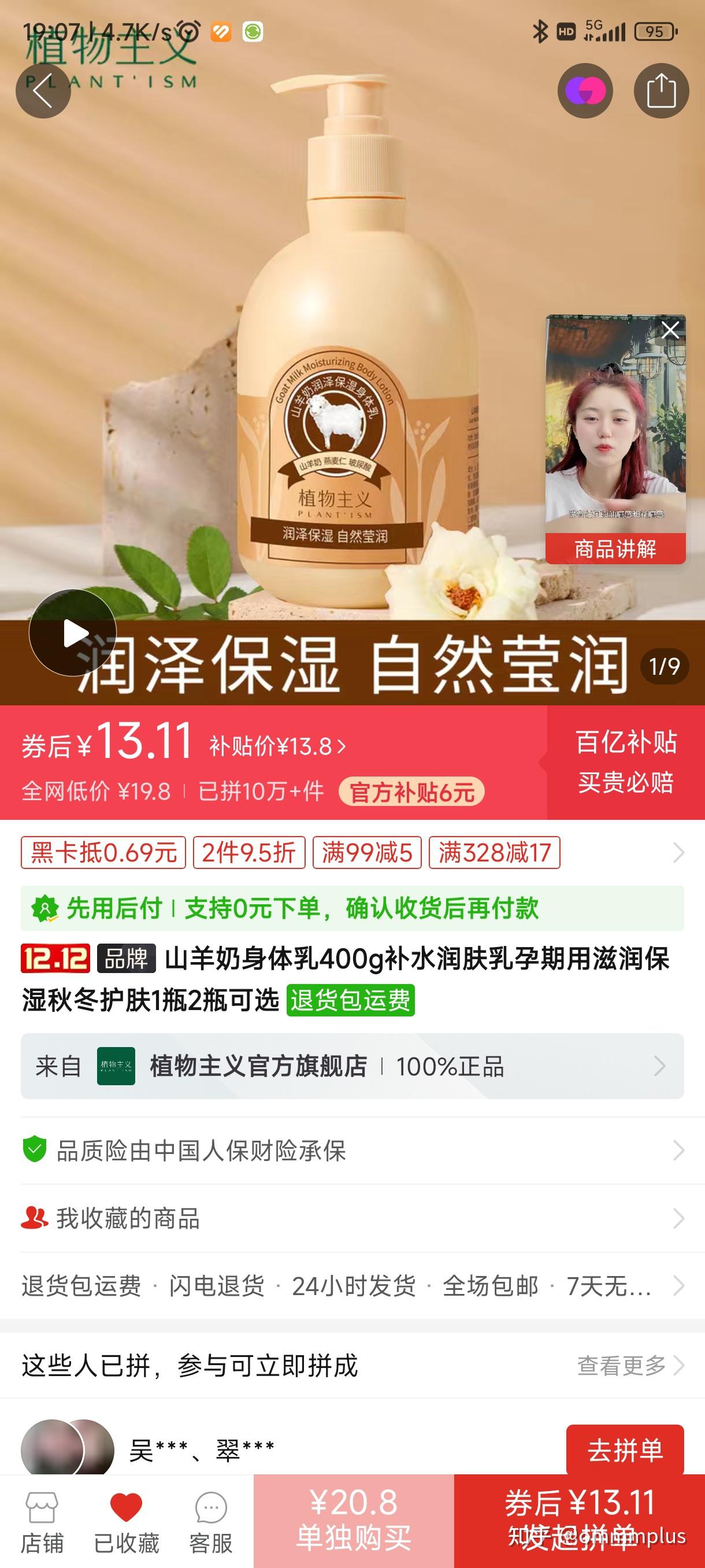Play the product video

coord(73,633)
